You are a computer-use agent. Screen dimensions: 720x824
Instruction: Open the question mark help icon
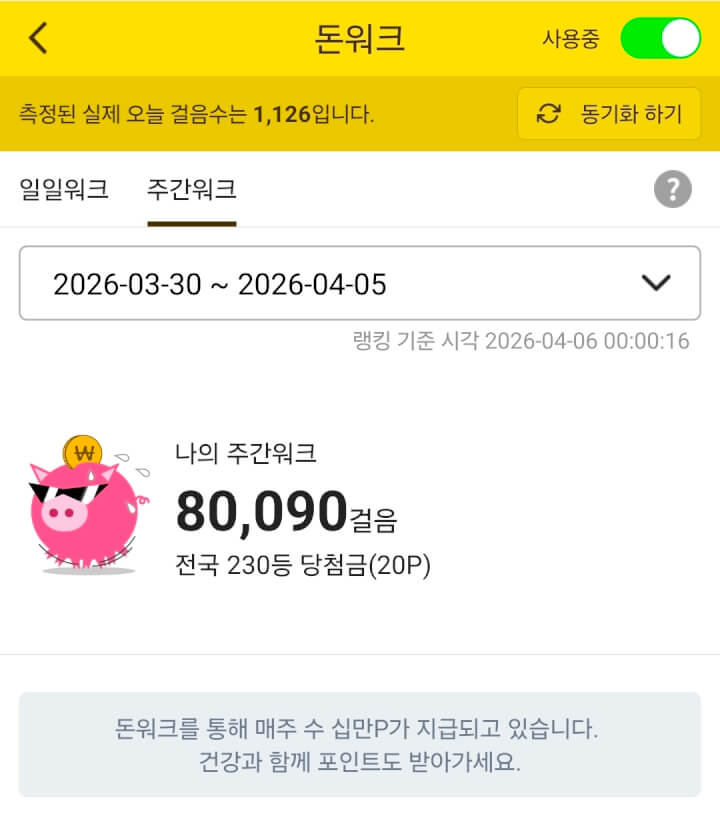pos(673,189)
